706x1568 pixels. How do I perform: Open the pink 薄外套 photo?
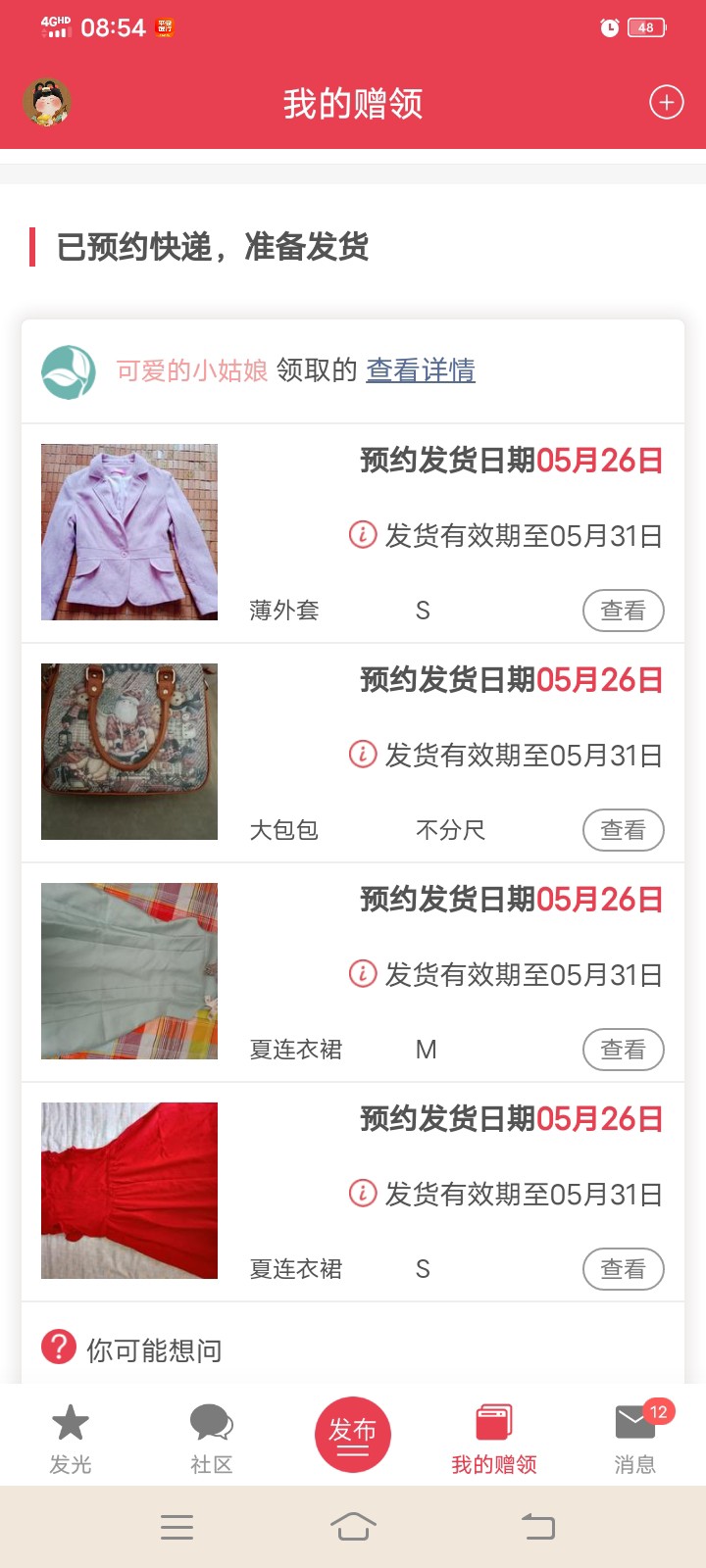point(129,532)
